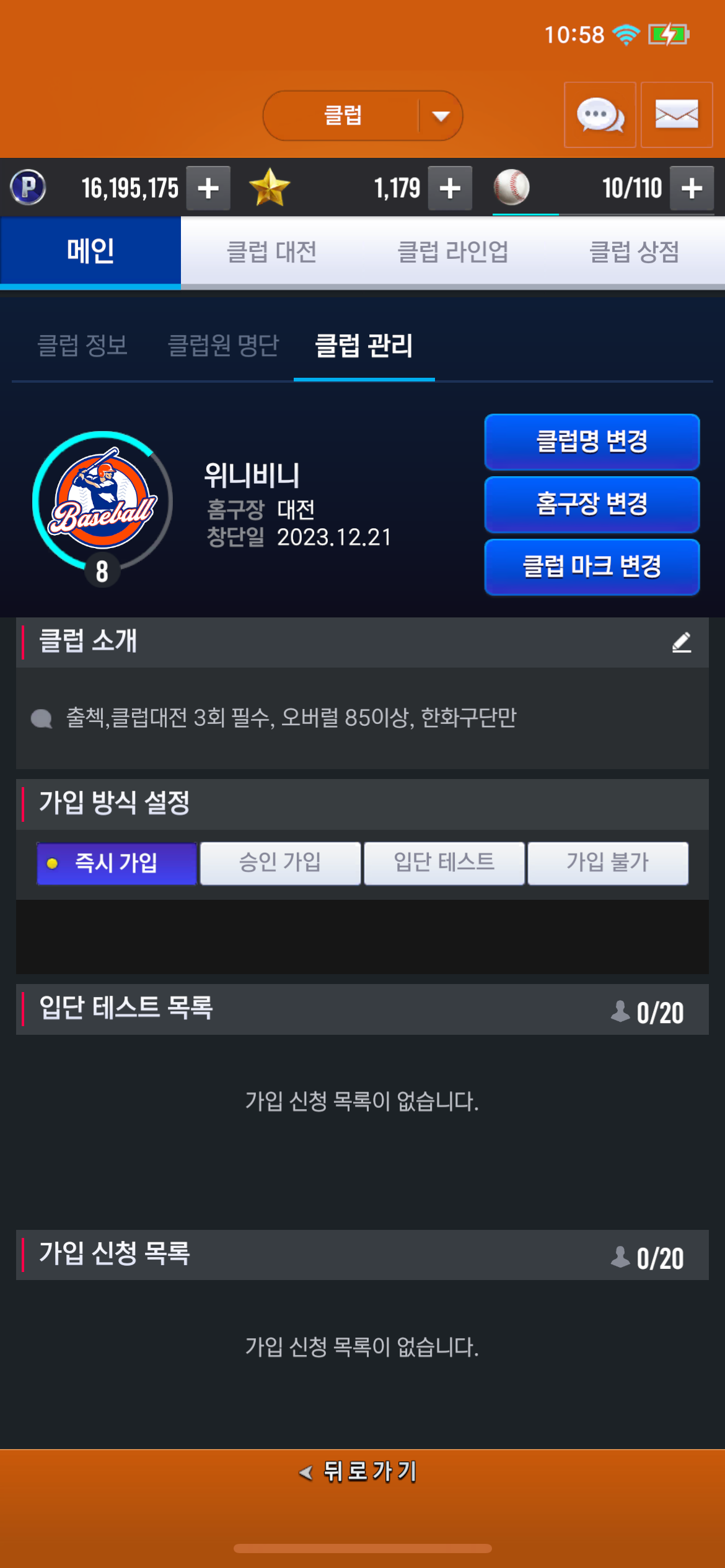Open the 클럽원 명단 sub-tab
Viewport: 725px width, 1568px height.
[223, 346]
